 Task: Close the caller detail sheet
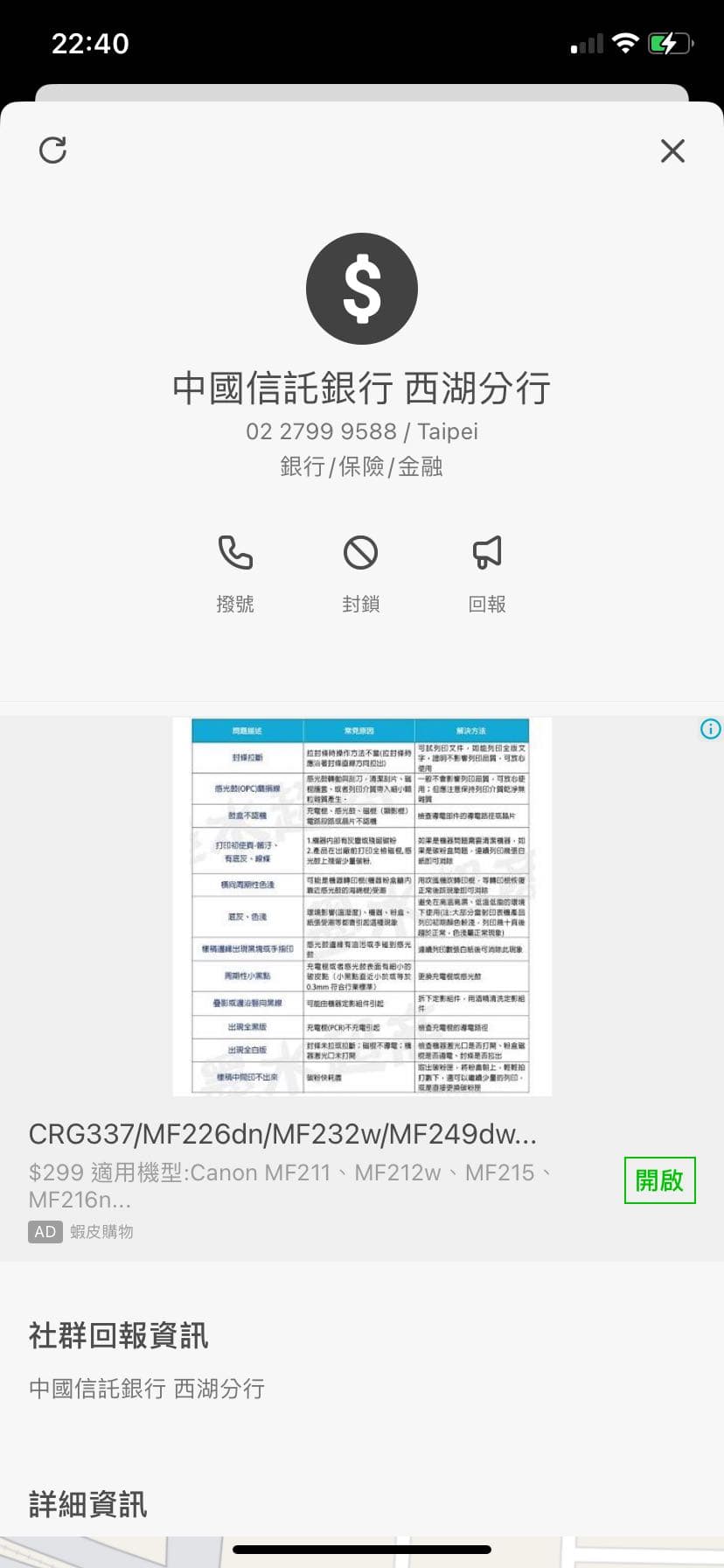[672, 150]
